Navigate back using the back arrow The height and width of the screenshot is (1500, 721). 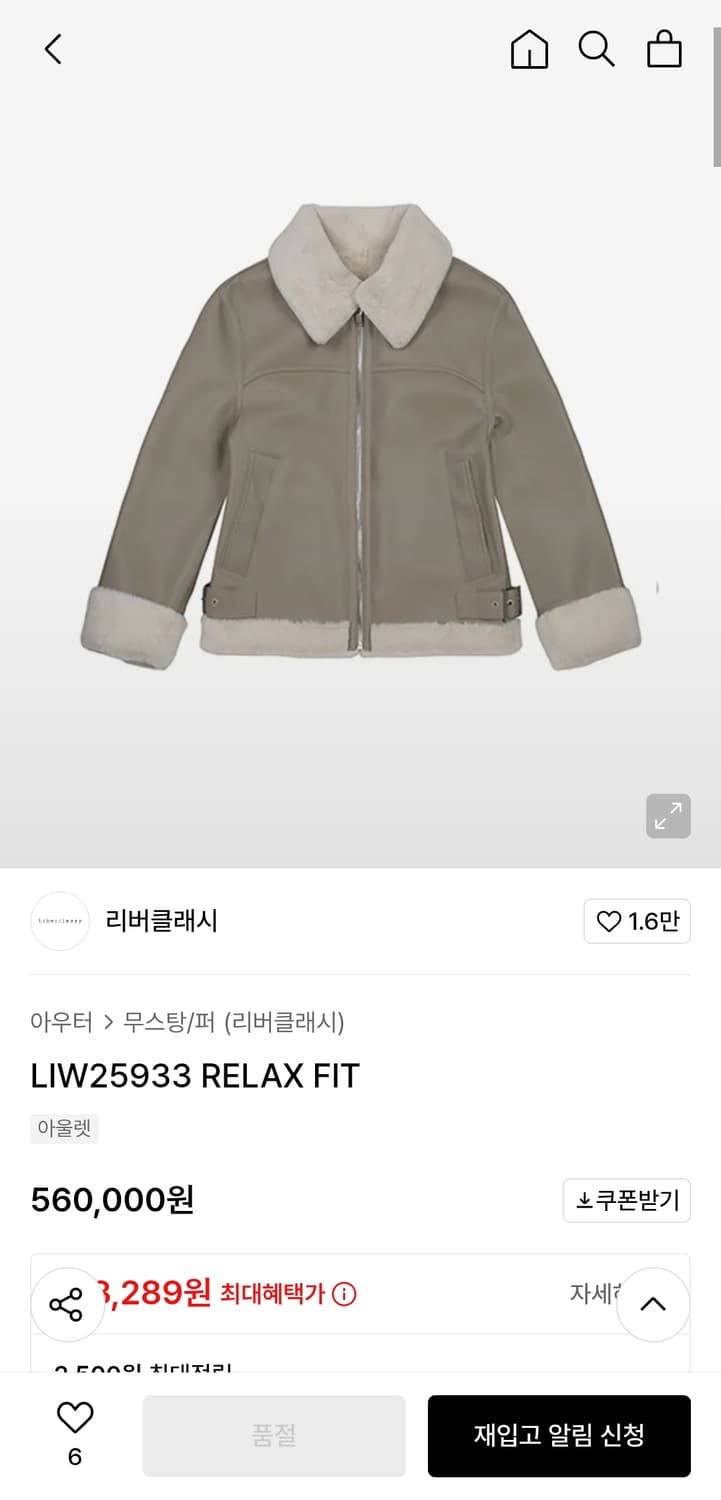click(53, 48)
